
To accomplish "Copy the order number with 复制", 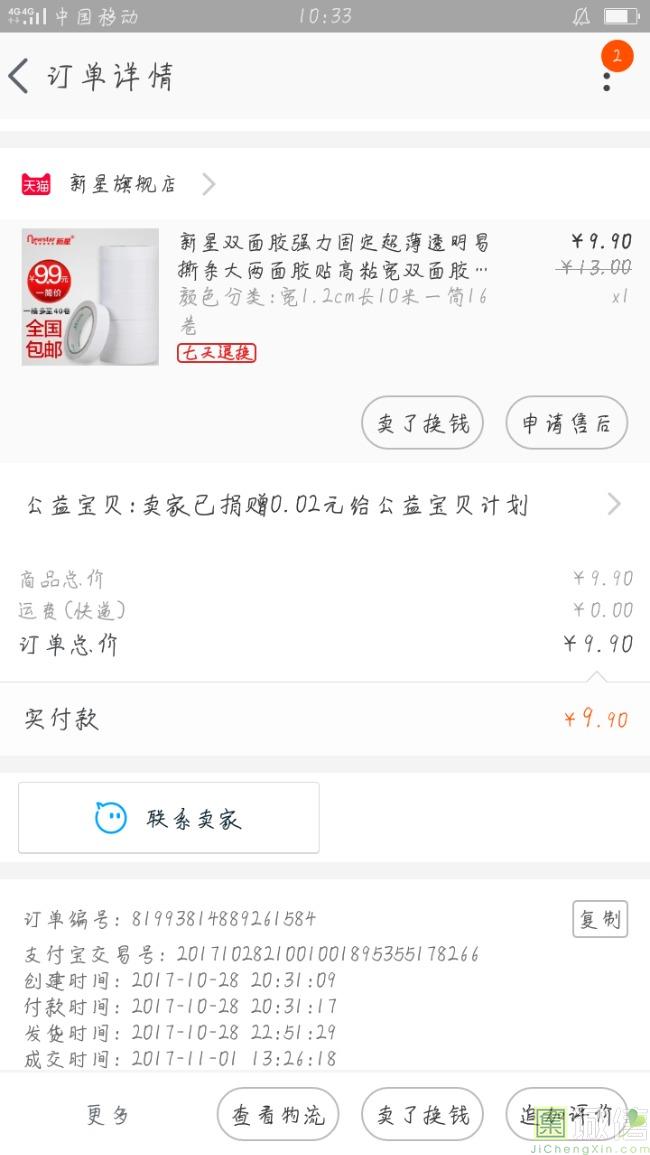I will (600, 919).
